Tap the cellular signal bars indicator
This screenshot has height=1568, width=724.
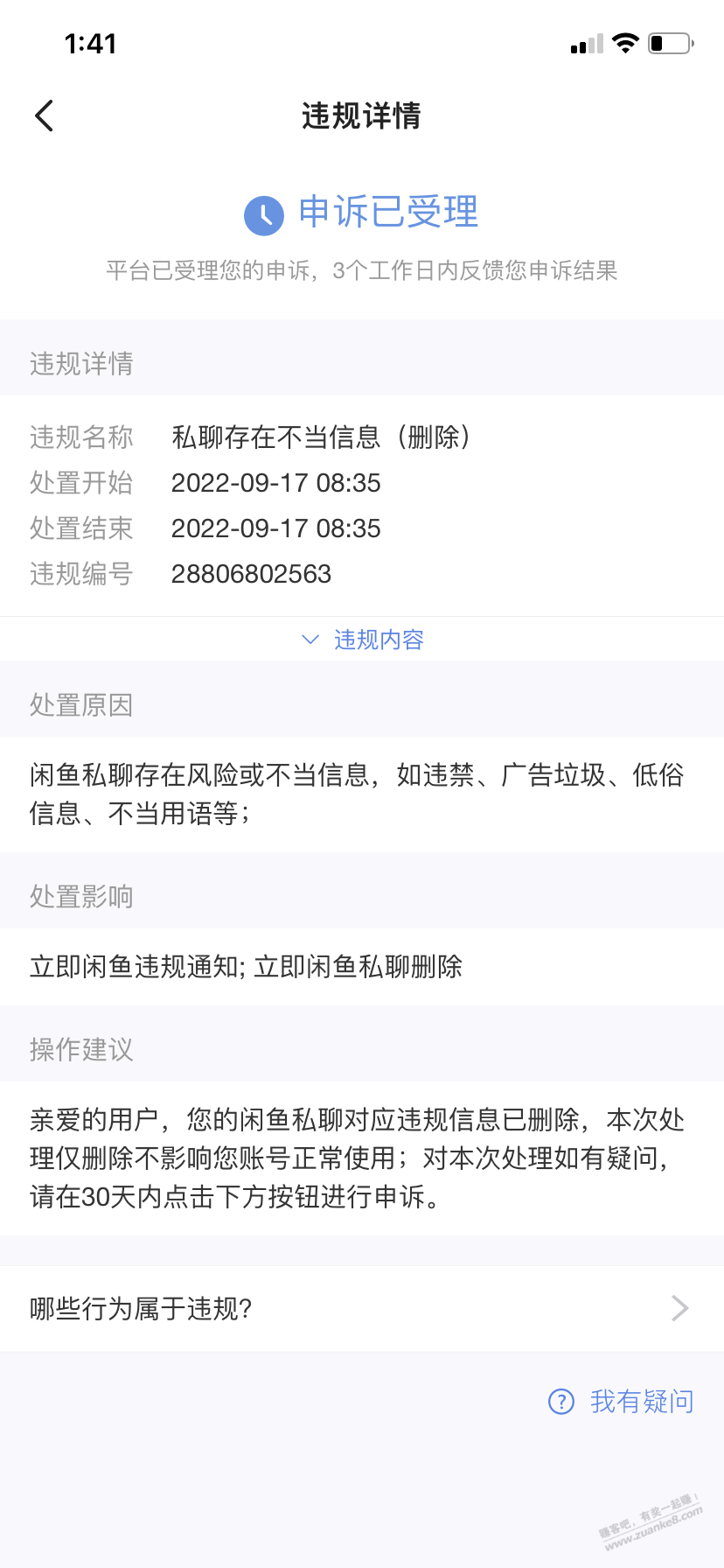[x=585, y=42]
